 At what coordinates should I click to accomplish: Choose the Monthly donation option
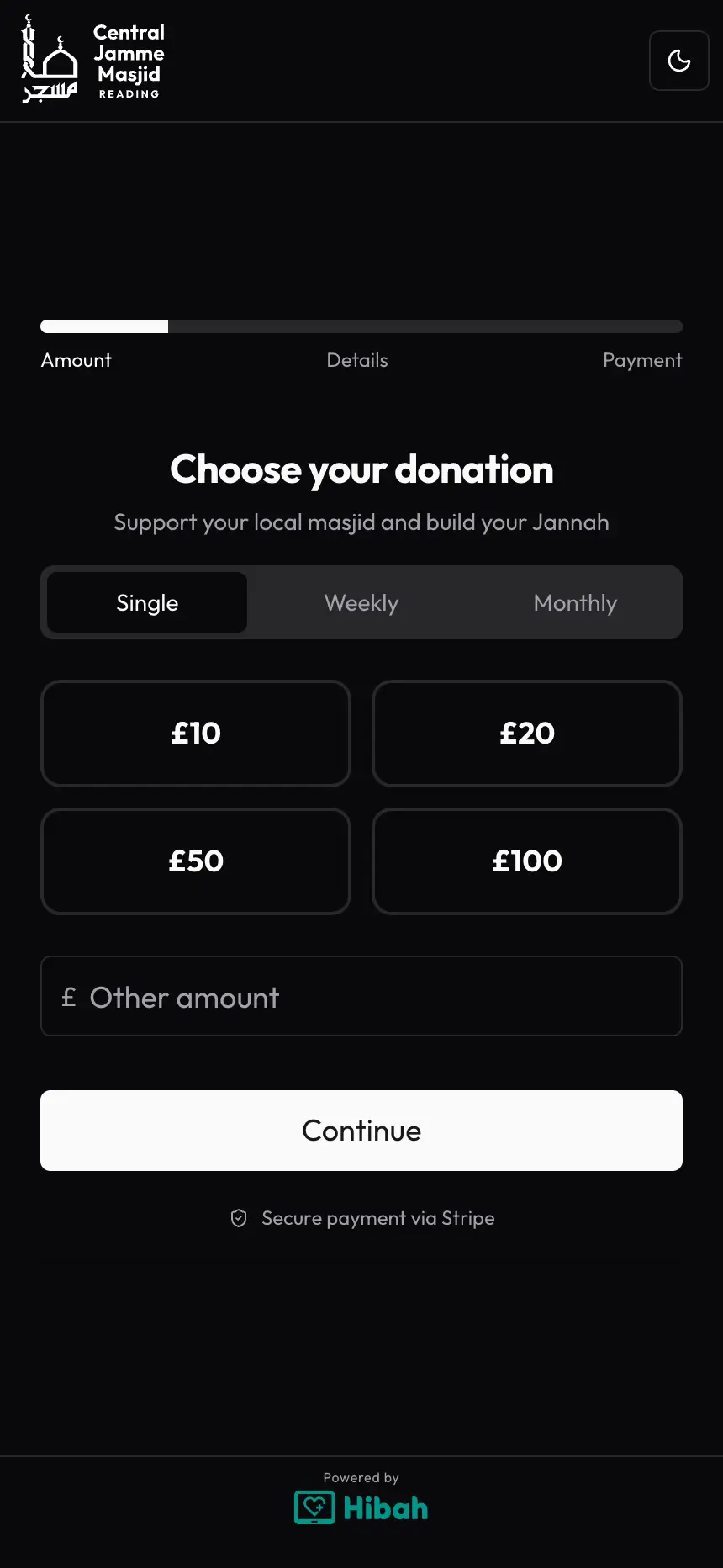[x=574, y=602]
